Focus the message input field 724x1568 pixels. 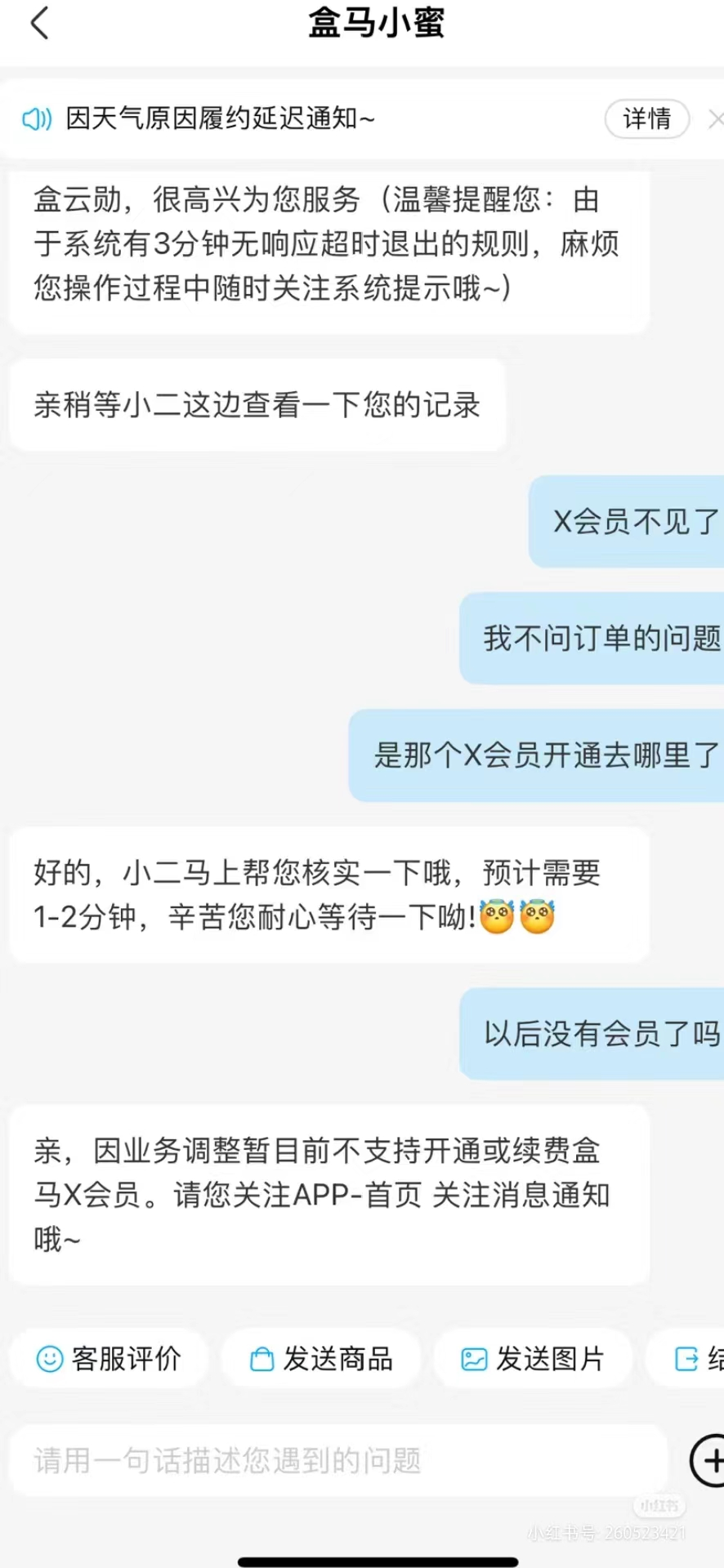click(x=338, y=1460)
